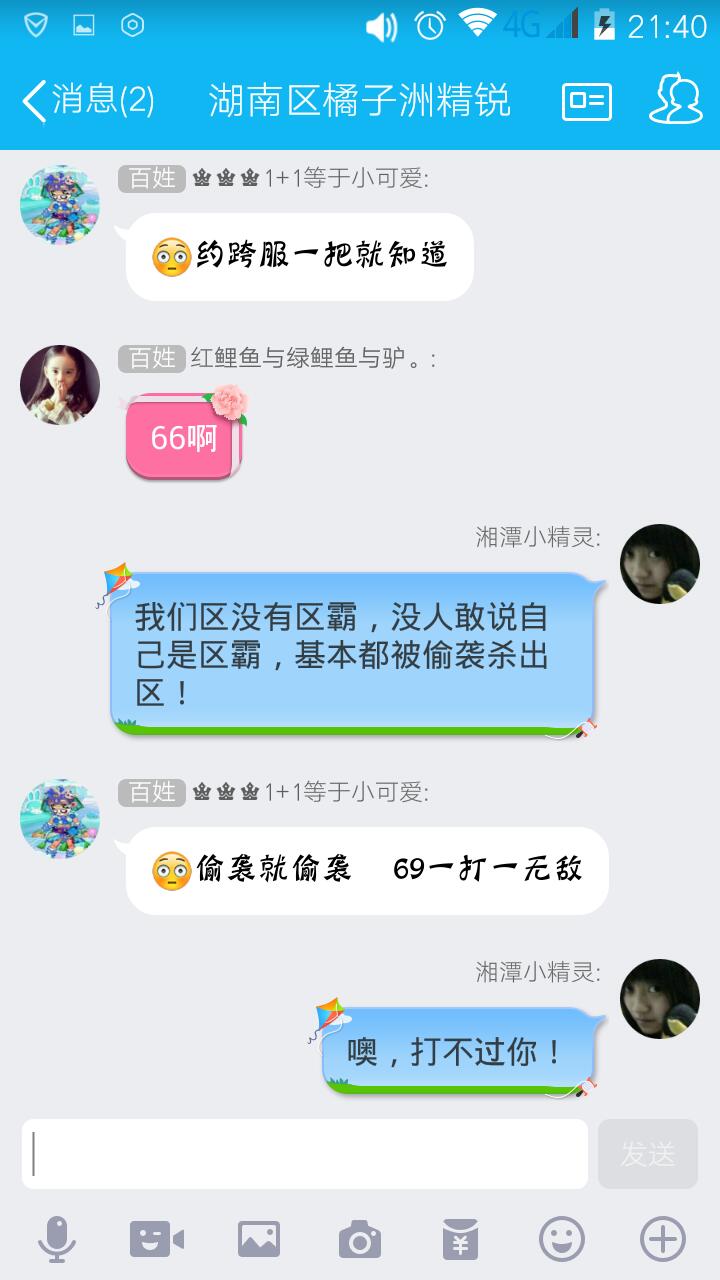The image size is (720, 1280).
Task: Open the group card icon in header
Action: (587, 101)
